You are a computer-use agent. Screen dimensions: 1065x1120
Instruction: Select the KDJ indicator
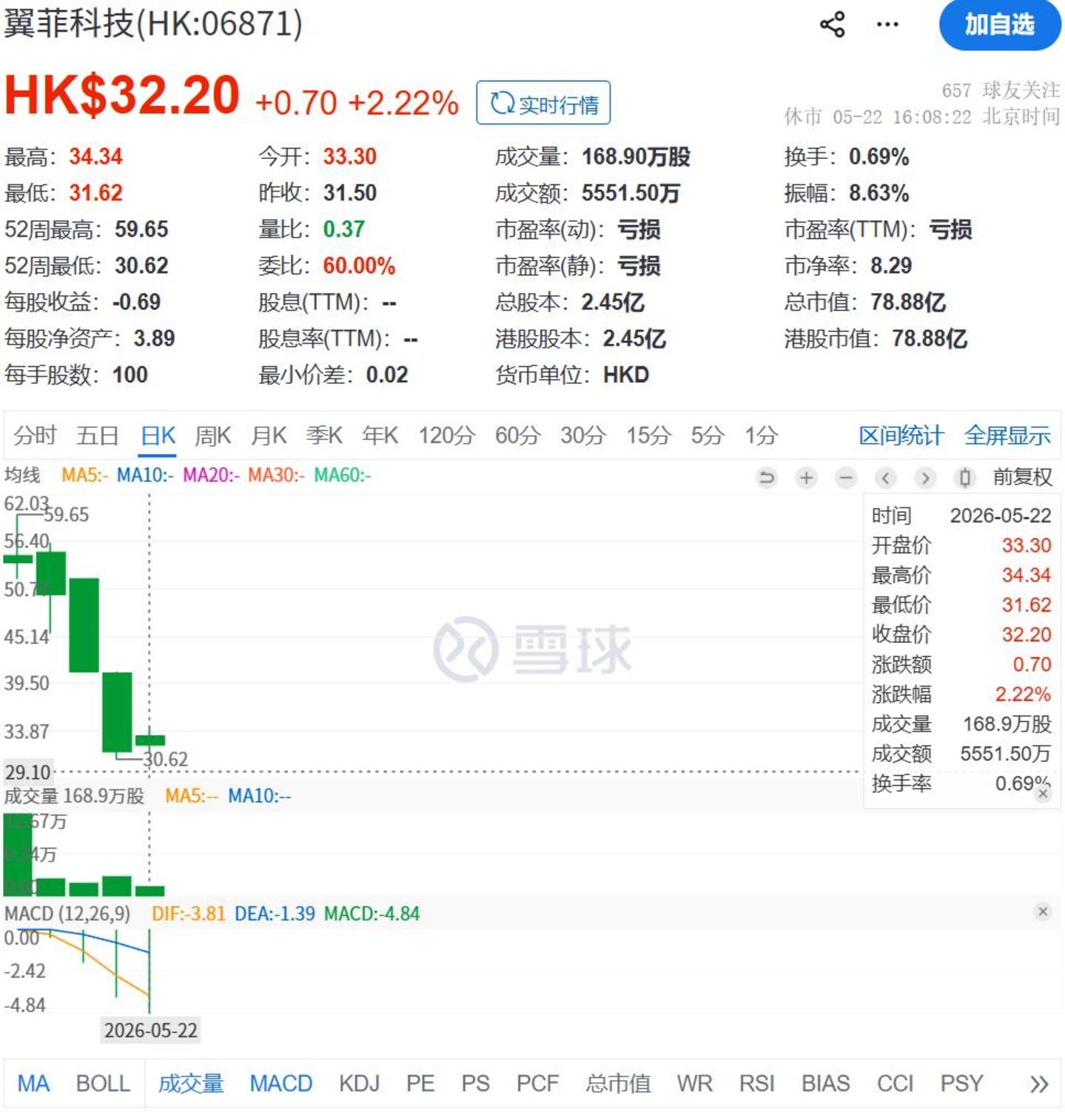359,1083
